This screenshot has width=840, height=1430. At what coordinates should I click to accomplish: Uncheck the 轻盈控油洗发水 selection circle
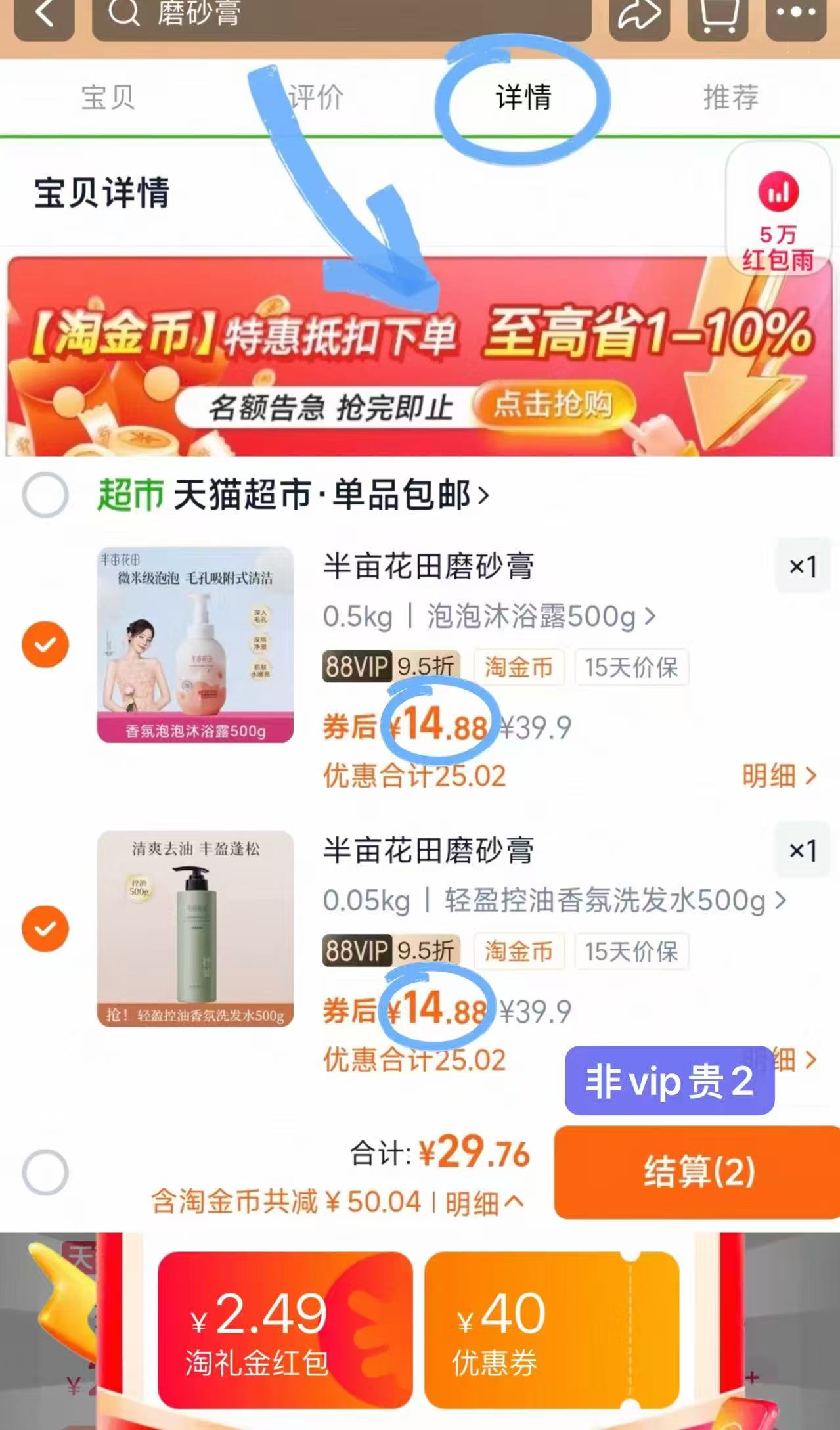coord(45,929)
